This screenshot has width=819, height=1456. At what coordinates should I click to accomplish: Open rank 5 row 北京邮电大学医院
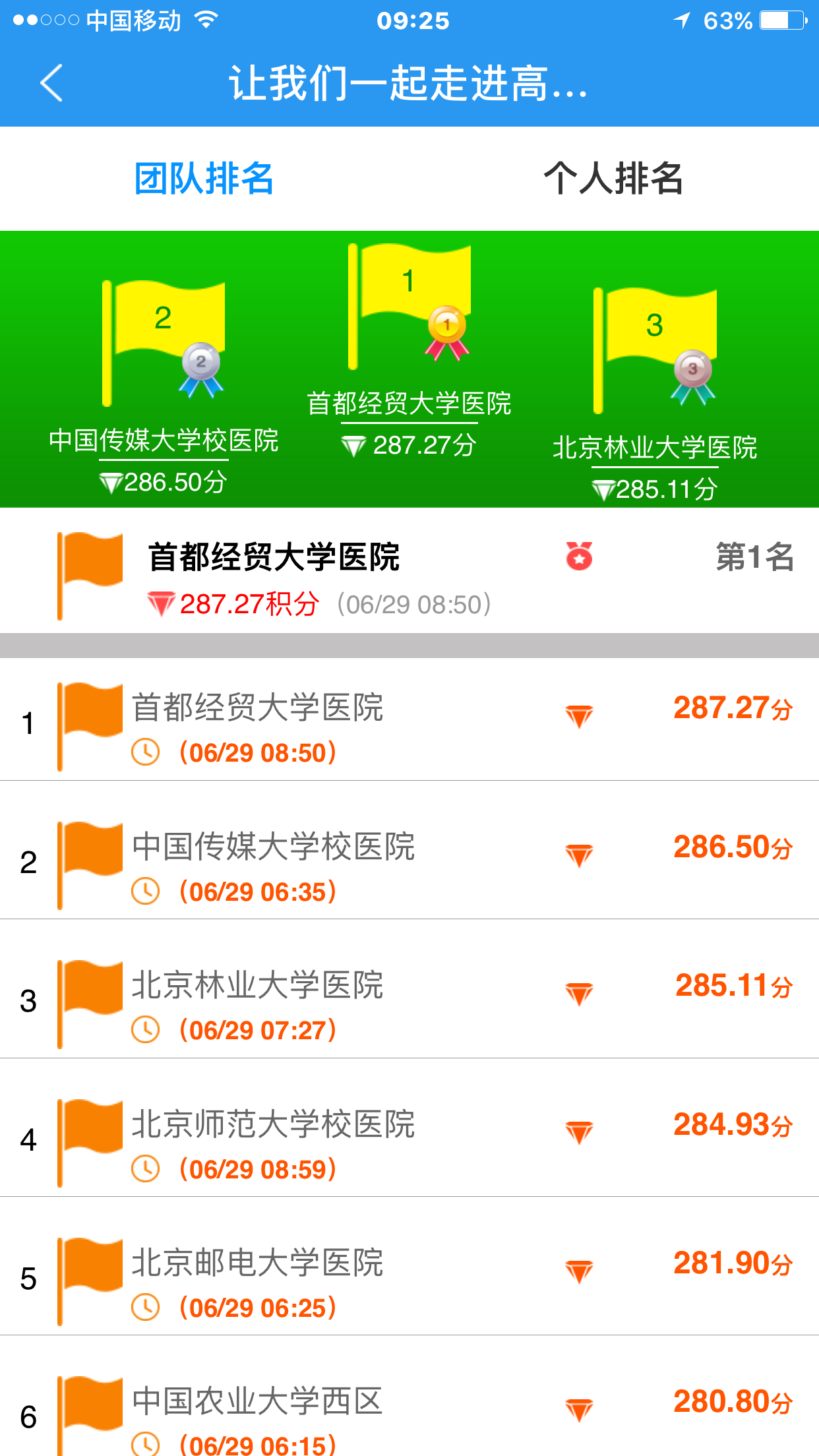(409, 1277)
